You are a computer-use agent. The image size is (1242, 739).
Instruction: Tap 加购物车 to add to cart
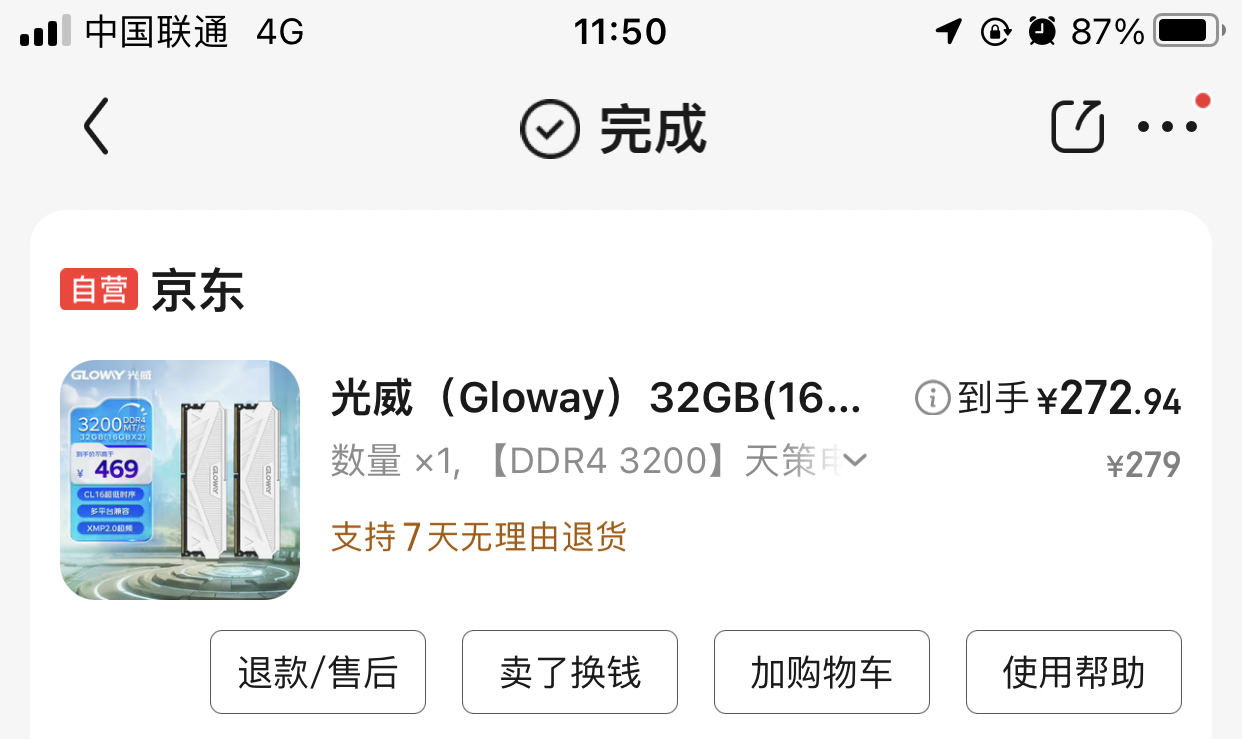click(822, 672)
